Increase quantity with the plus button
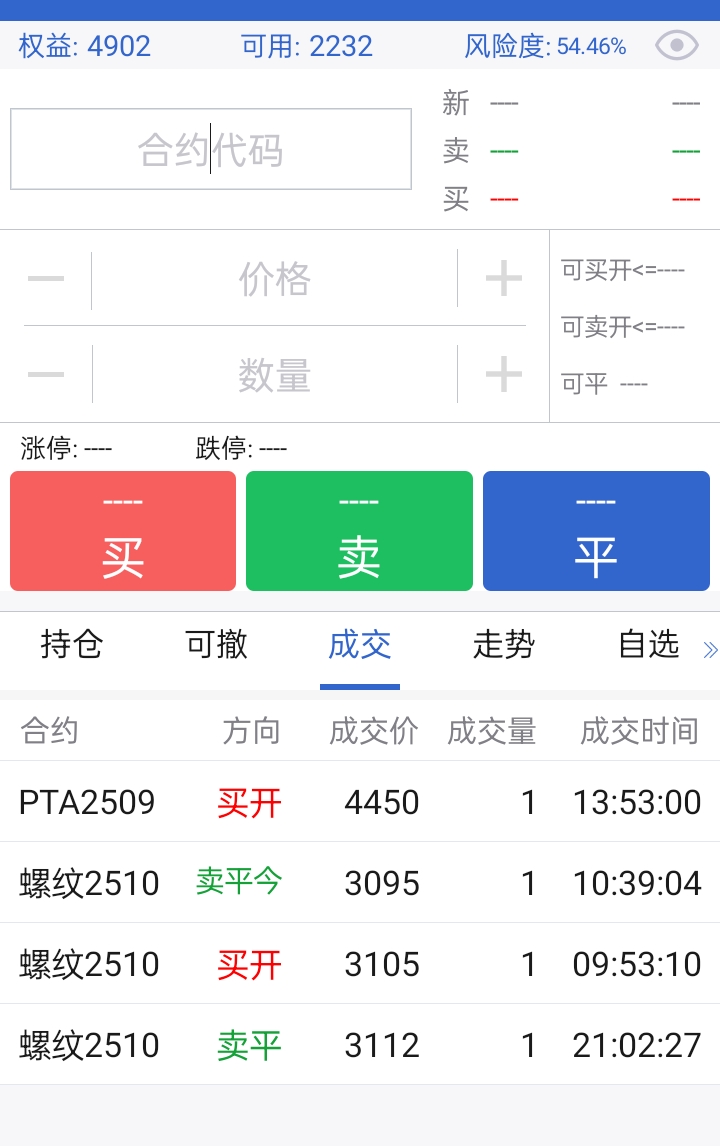The image size is (720, 1146). click(503, 375)
